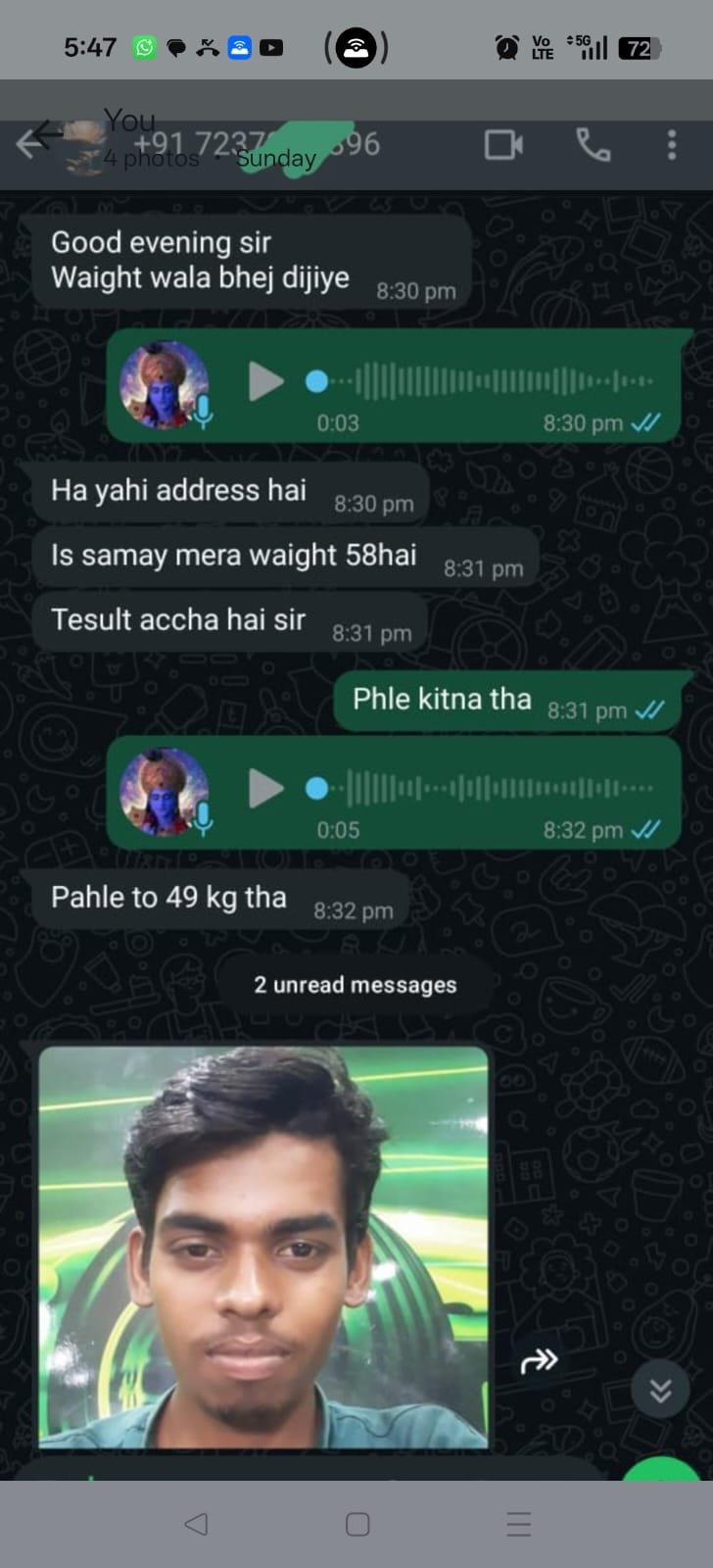Open the contact info header
The image size is (713, 1568).
(x=245, y=145)
